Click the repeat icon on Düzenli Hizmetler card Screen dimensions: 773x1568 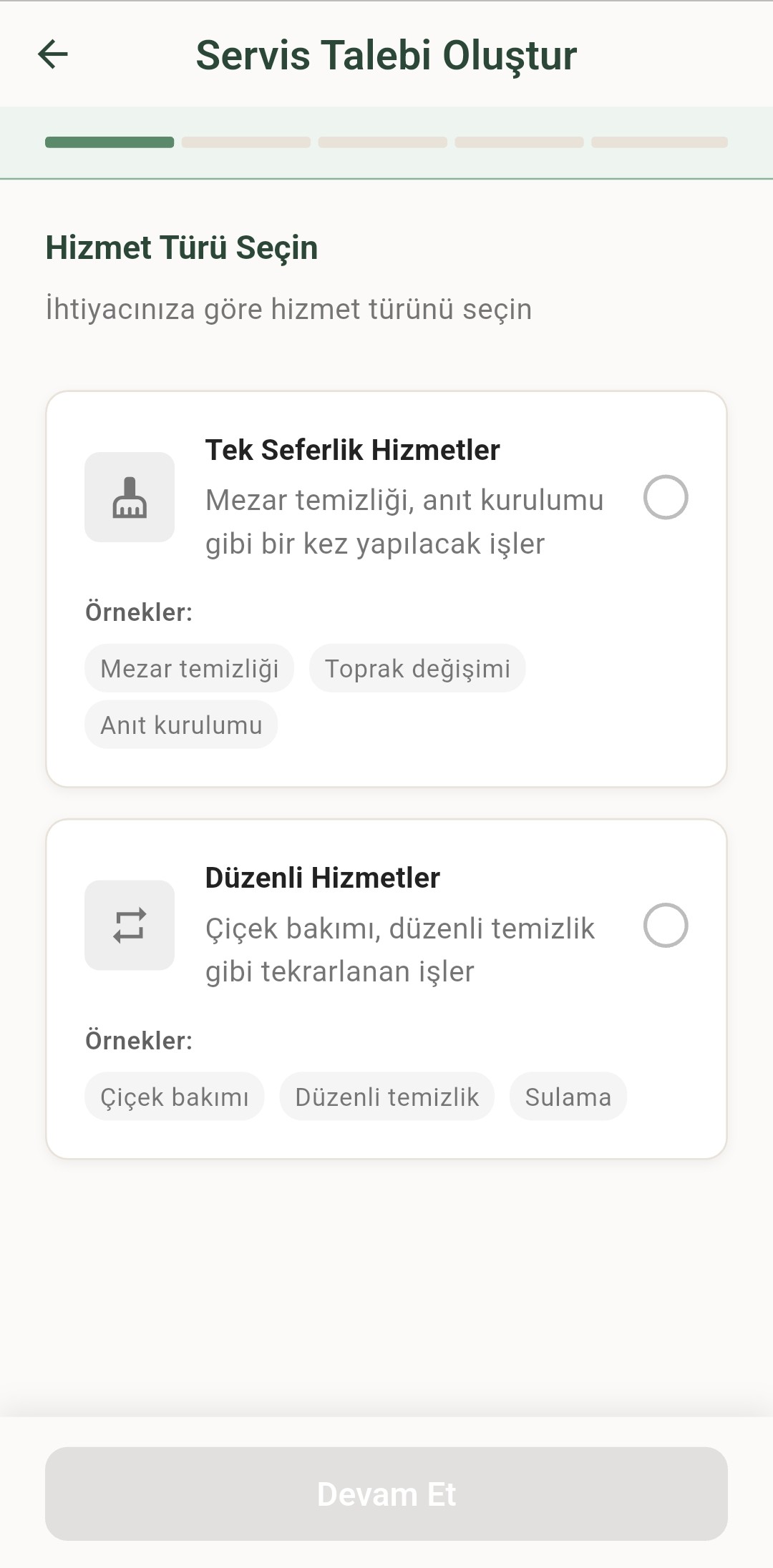130,925
